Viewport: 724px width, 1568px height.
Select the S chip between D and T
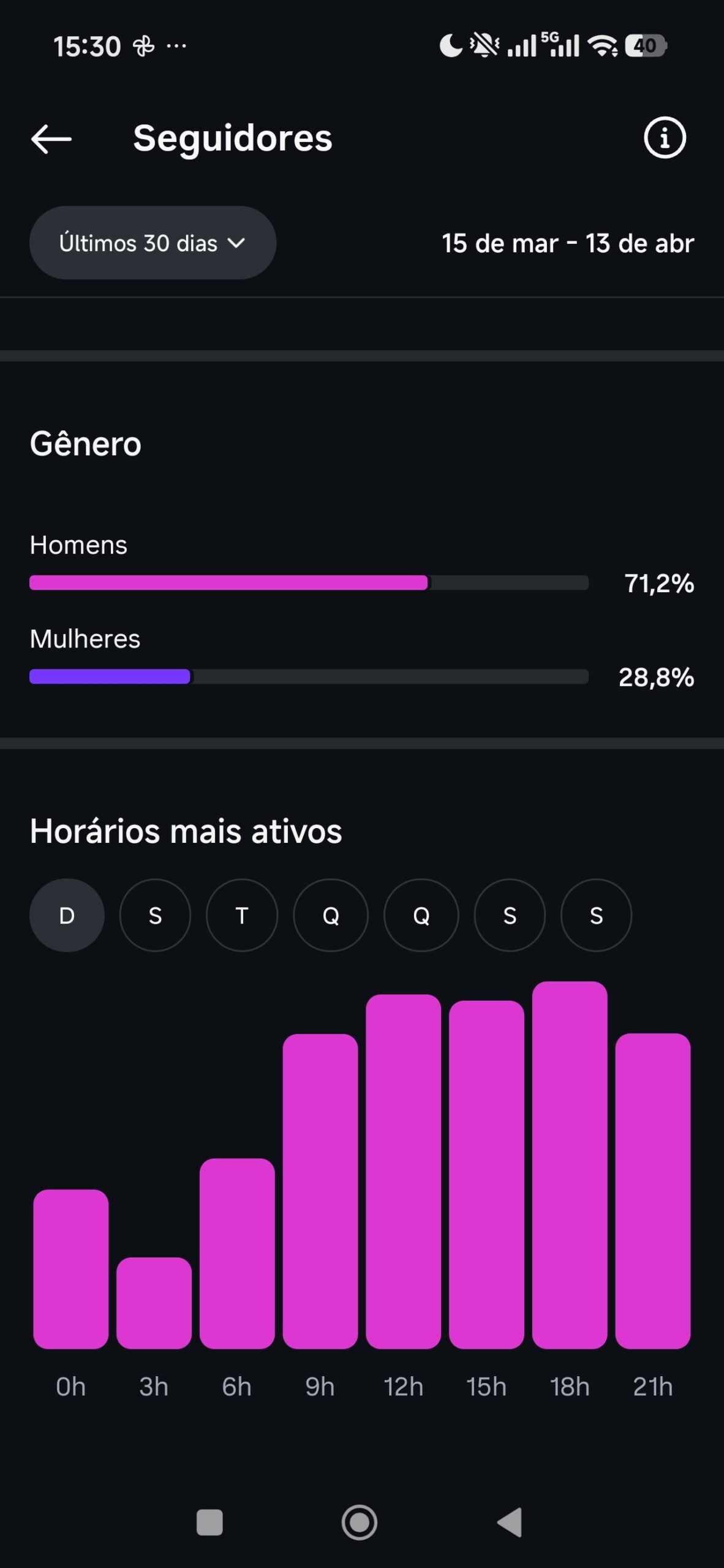155,915
